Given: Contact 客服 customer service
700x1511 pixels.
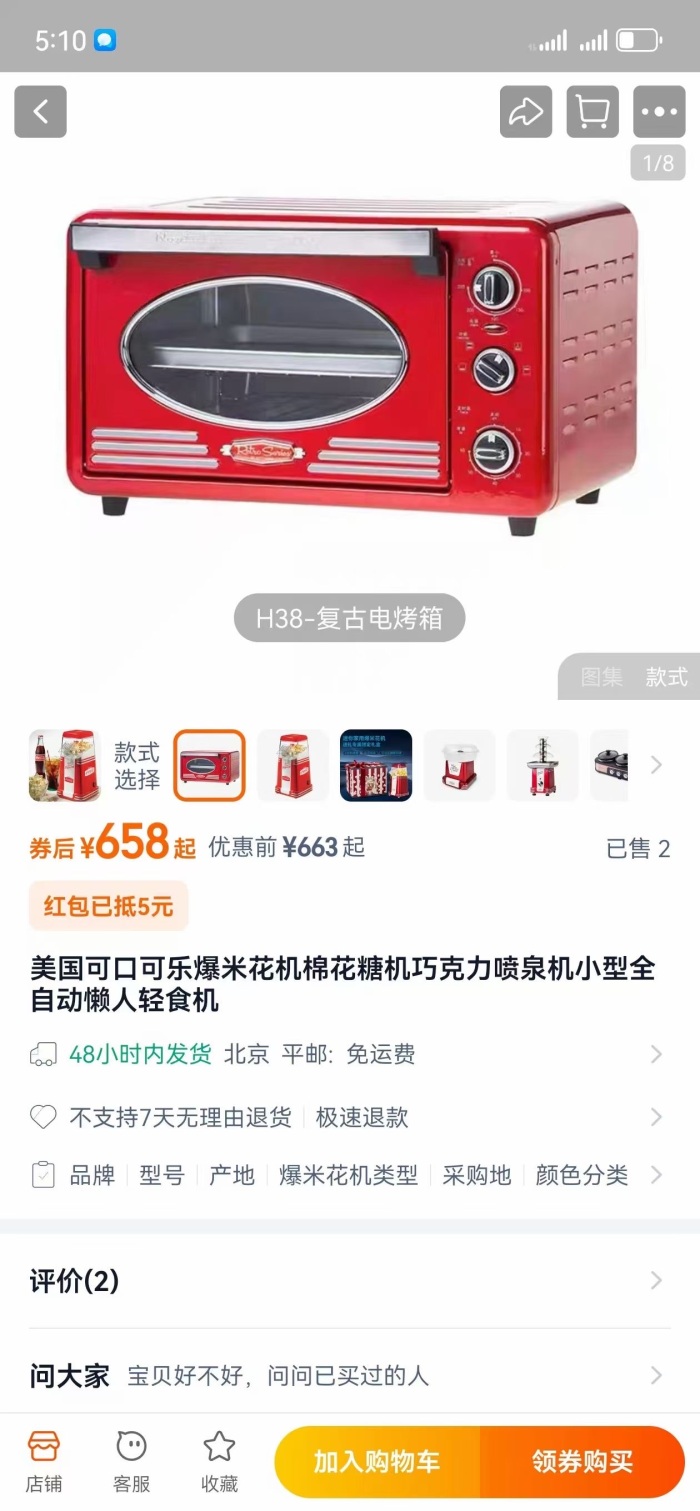Looking at the screenshot, I should 131,1461.
